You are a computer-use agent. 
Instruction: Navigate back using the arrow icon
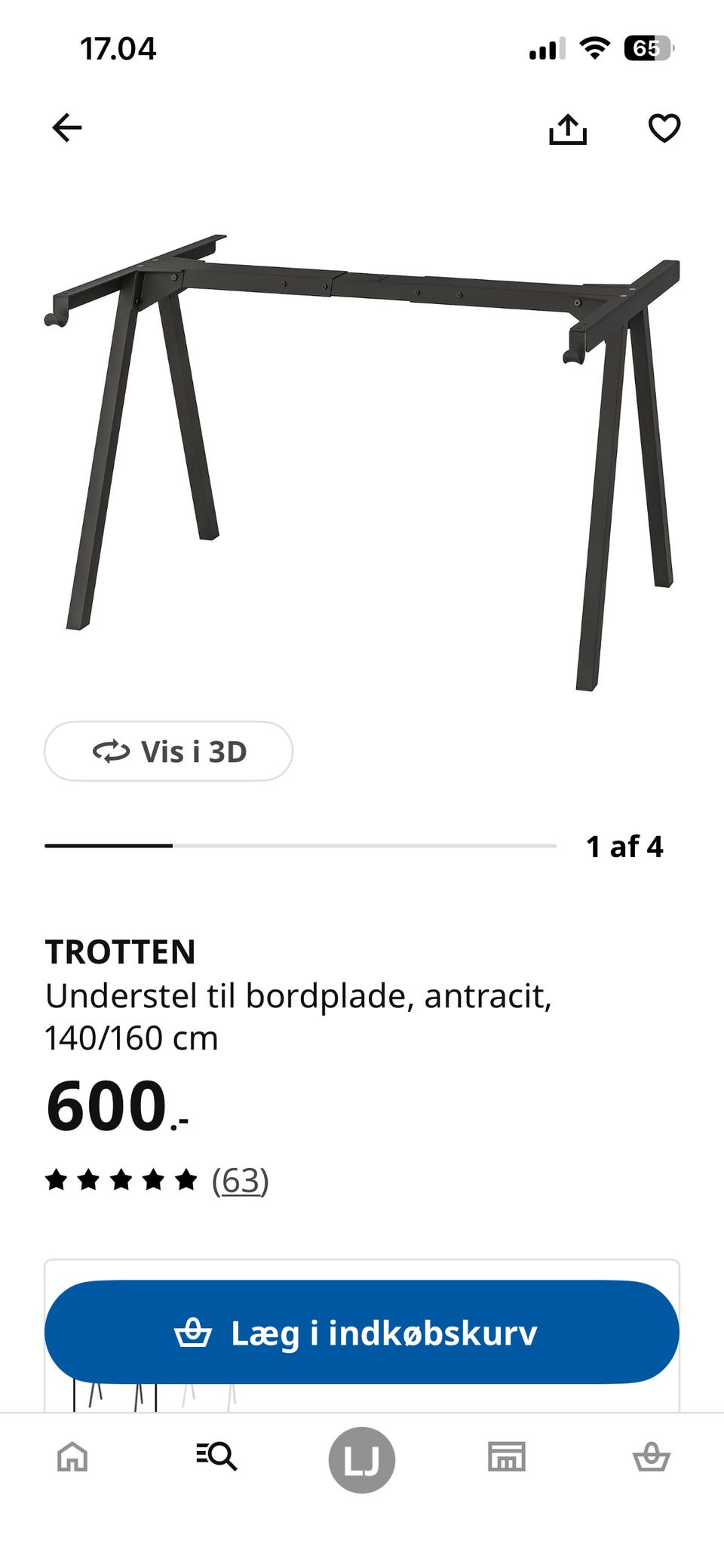coord(66,129)
